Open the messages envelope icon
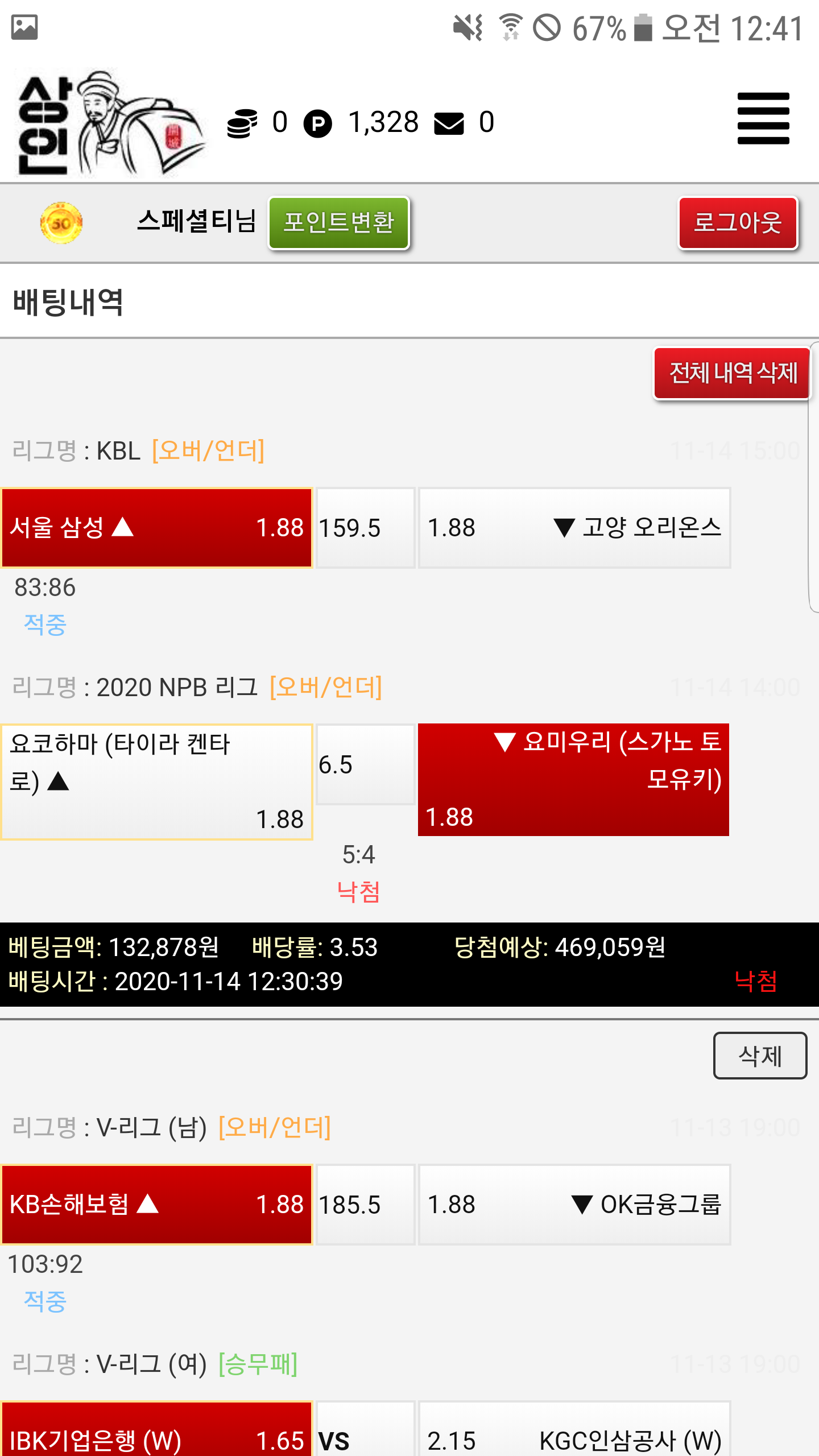 (449, 123)
